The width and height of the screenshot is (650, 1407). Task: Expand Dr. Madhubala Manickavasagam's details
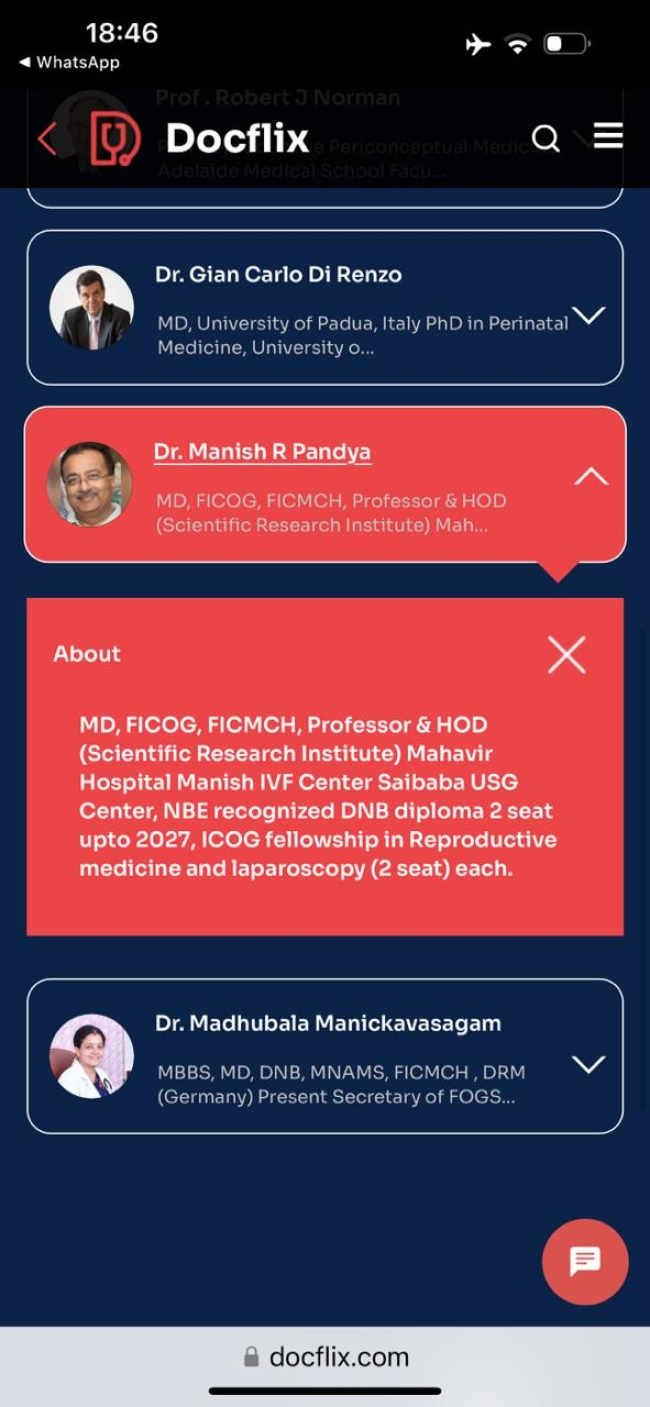[589, 1064]
